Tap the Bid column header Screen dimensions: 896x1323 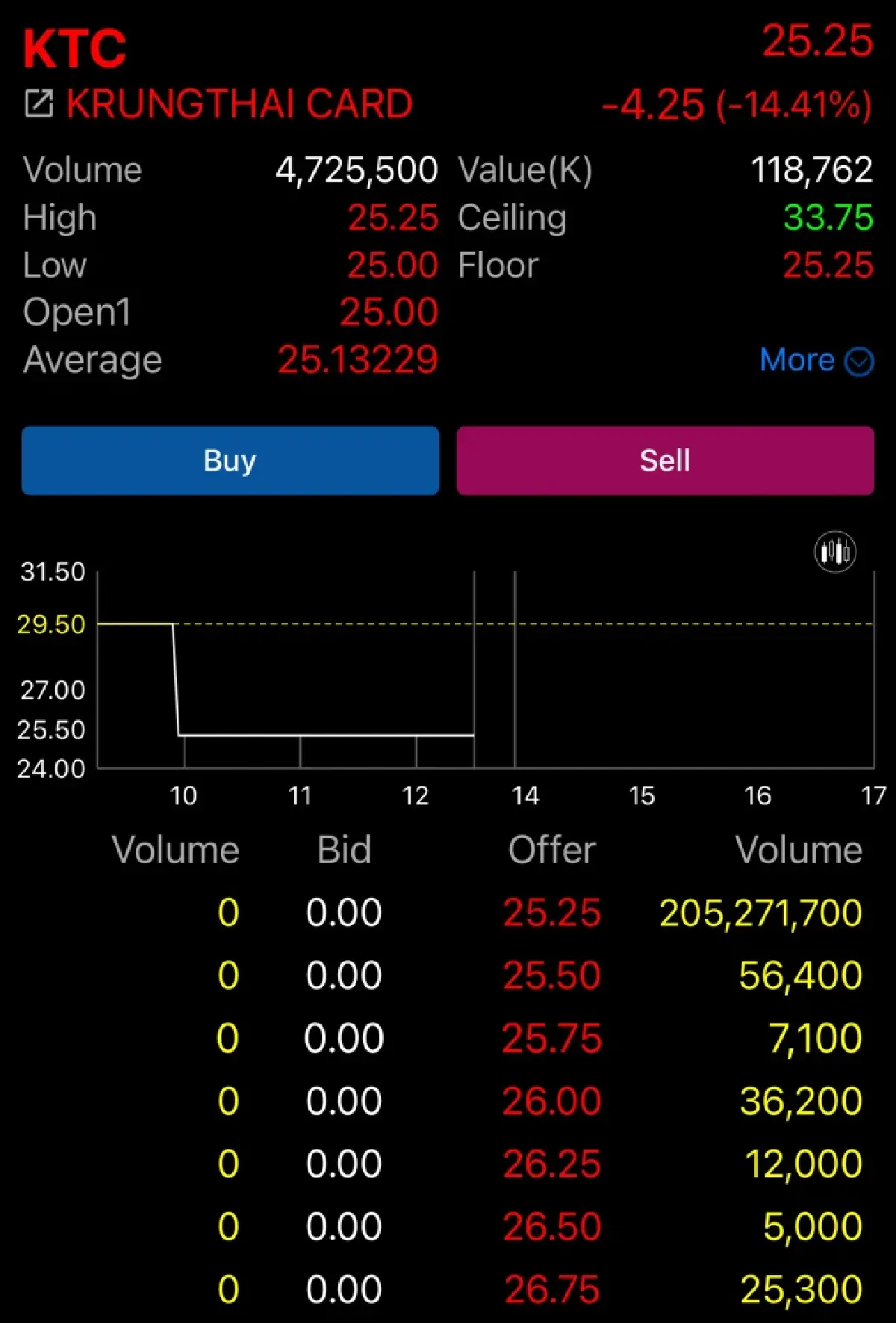344,849
